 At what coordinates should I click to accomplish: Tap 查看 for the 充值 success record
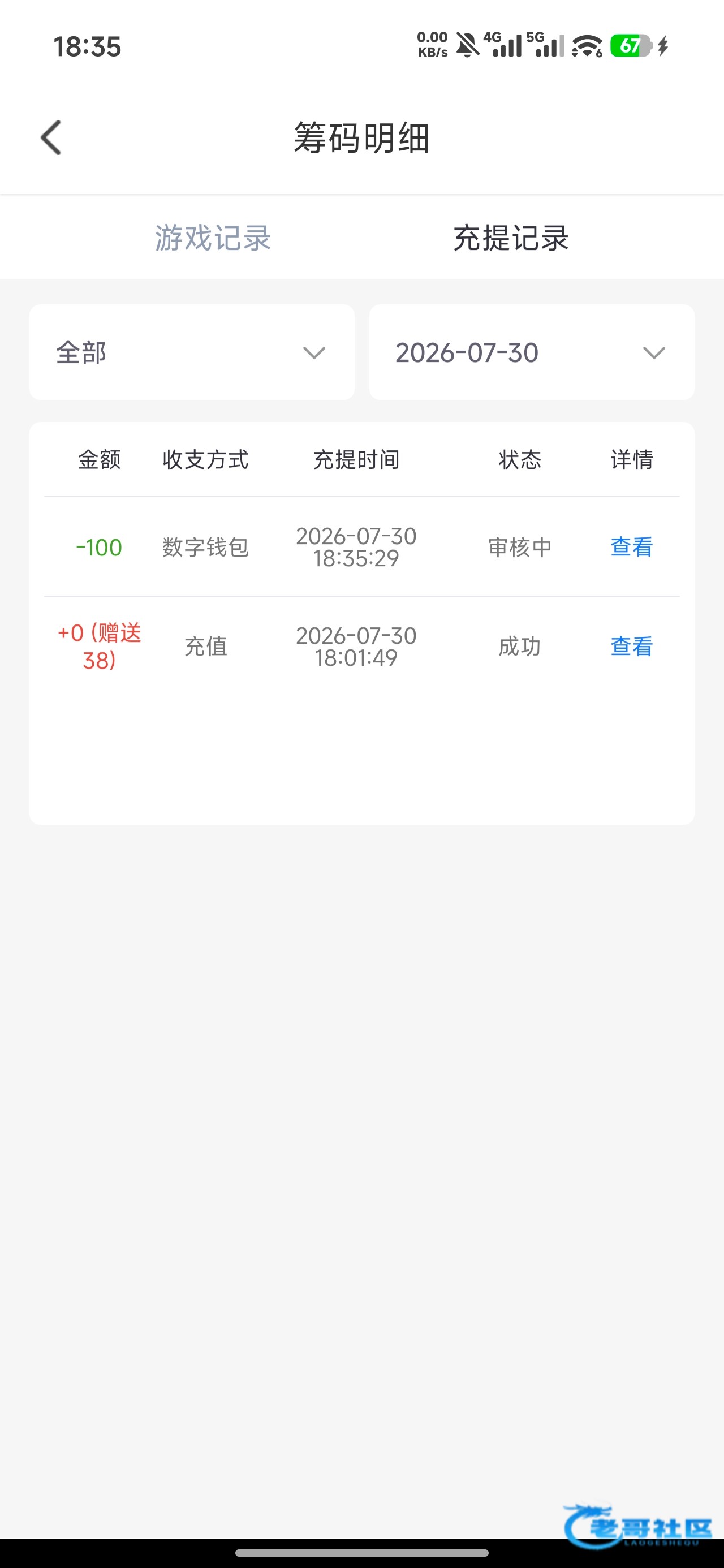pos(631,647)
